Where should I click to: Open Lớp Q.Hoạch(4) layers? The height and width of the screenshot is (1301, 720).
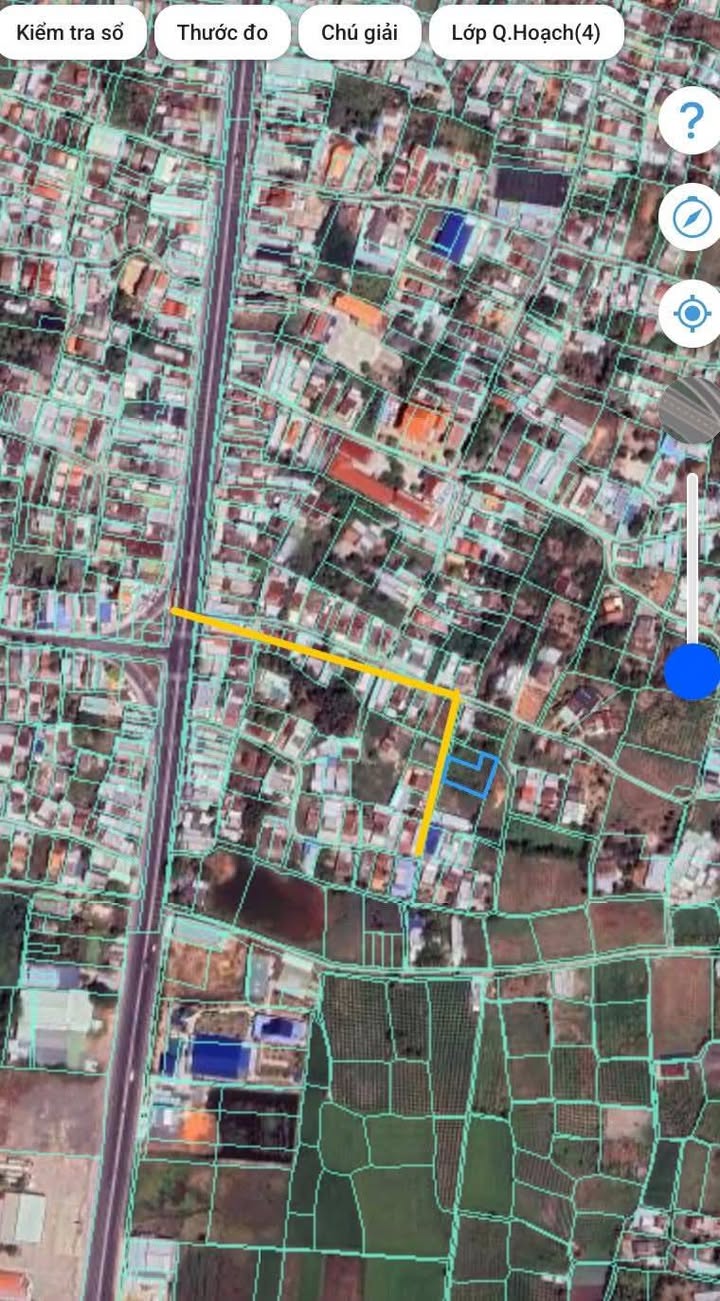click(526, 33)
